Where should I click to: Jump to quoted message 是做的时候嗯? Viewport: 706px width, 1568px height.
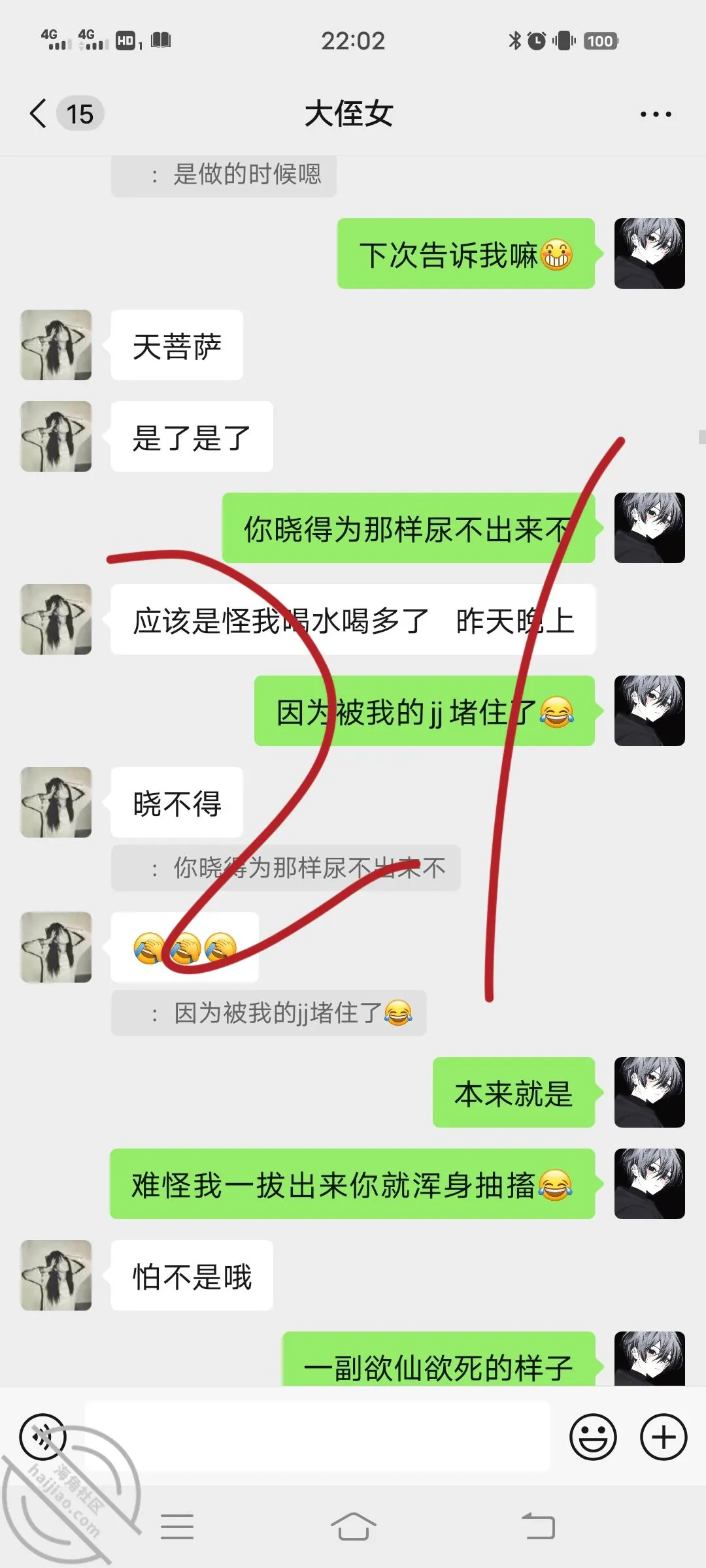224,175
